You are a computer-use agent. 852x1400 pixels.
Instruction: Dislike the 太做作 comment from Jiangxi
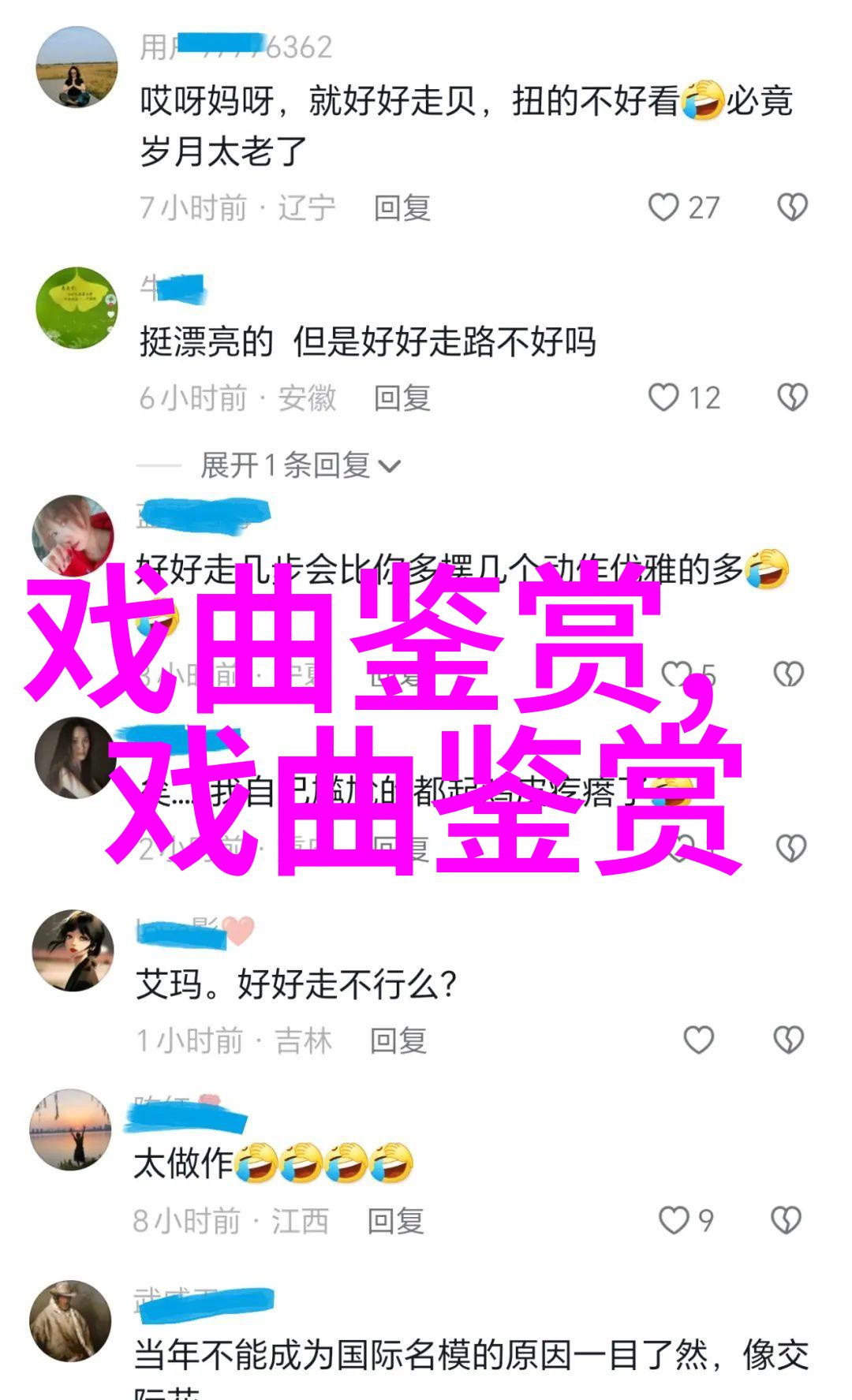pos(787,1220)
